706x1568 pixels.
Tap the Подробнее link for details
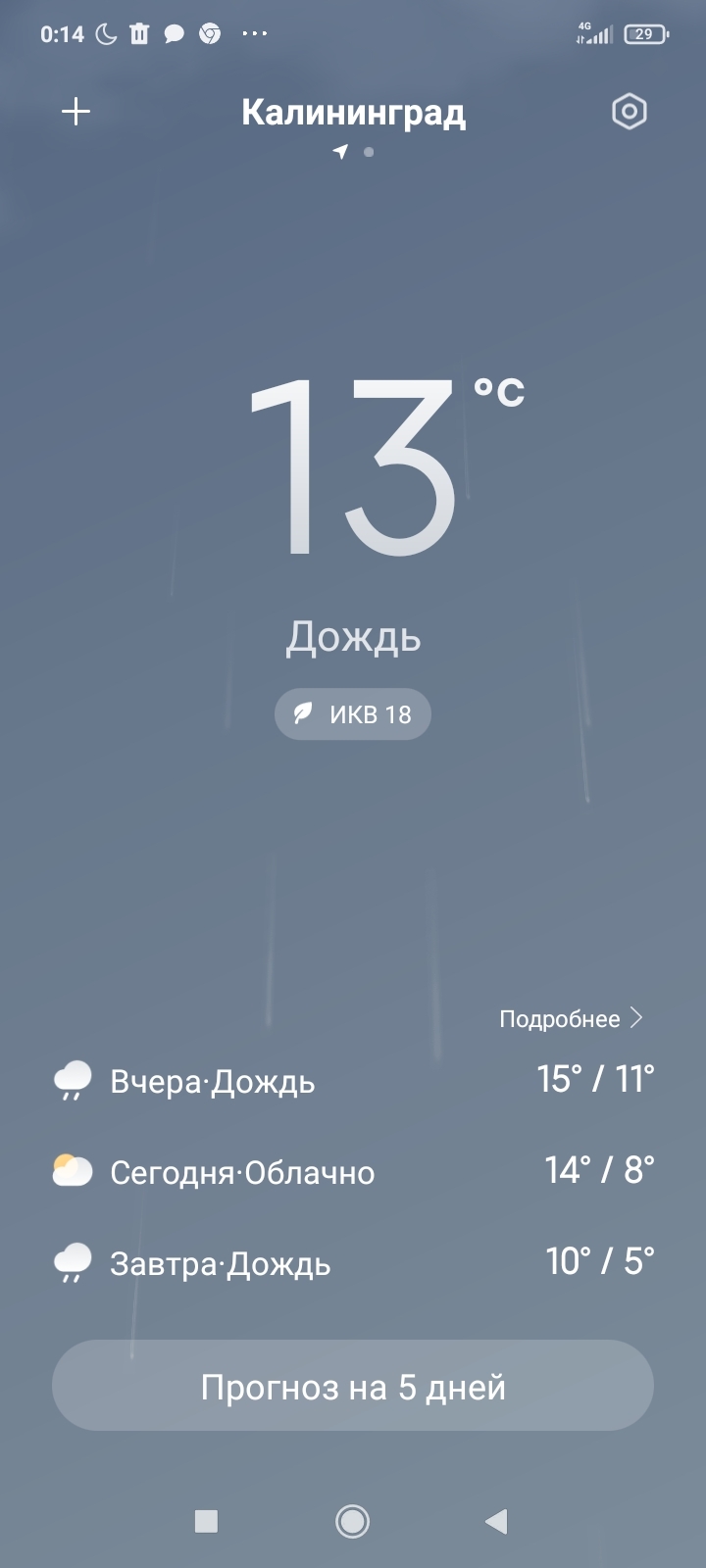click(571, 1018)
